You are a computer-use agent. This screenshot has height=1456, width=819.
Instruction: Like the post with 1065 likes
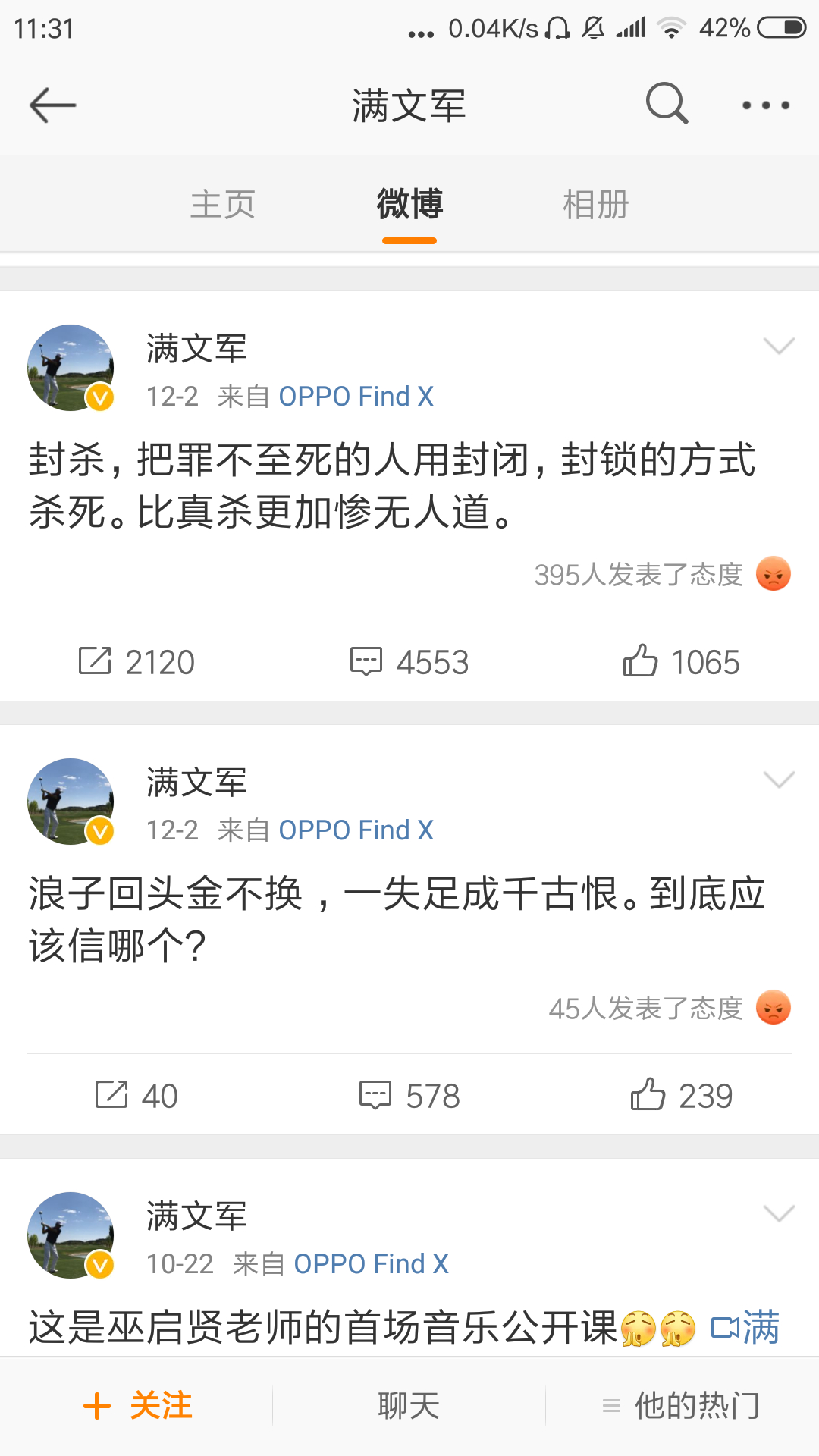point(681,662)
